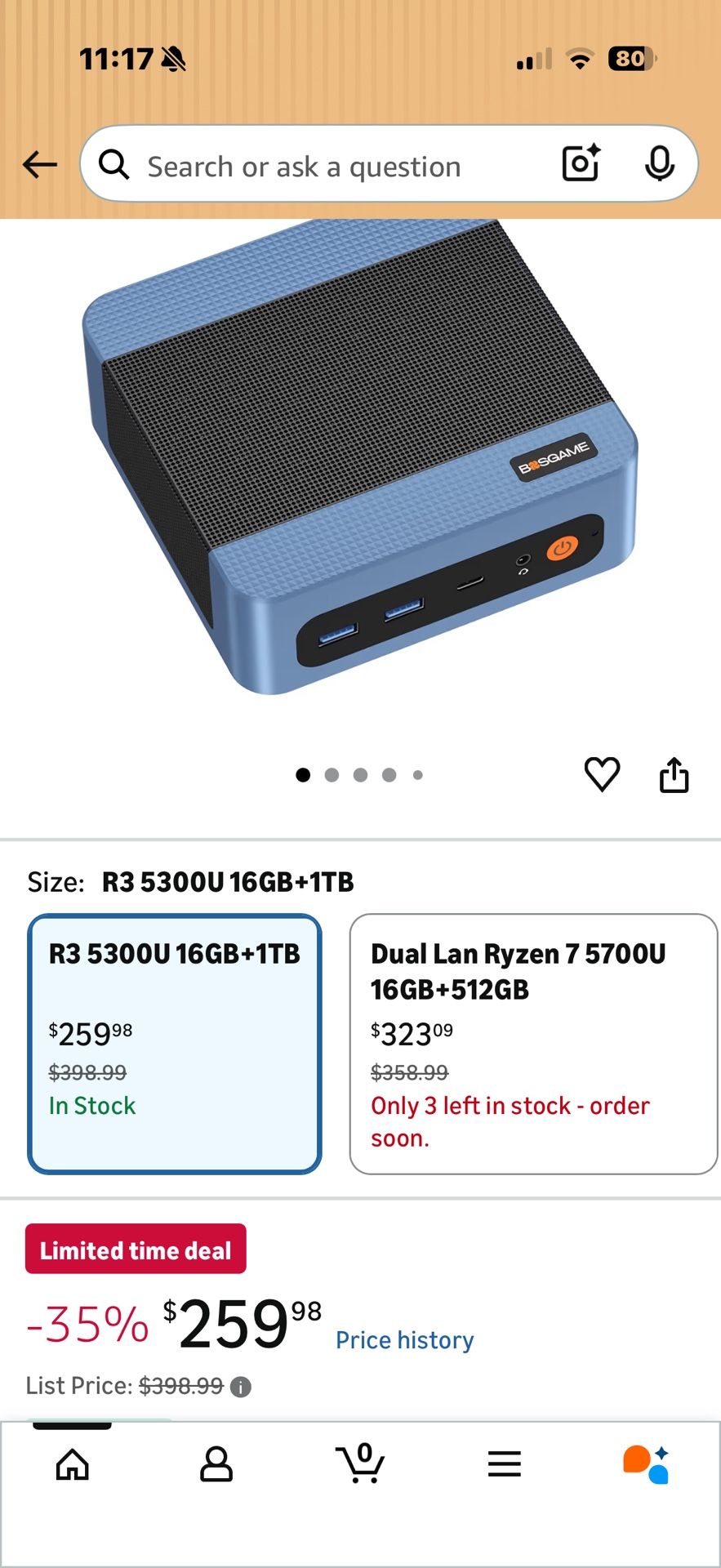Image resolution: width=721 pixels, height=1568 pixels.
Task: Select the R3 5300U 16GB+1TB size option
Action: pyautogui.click(x=174, y=1041)
